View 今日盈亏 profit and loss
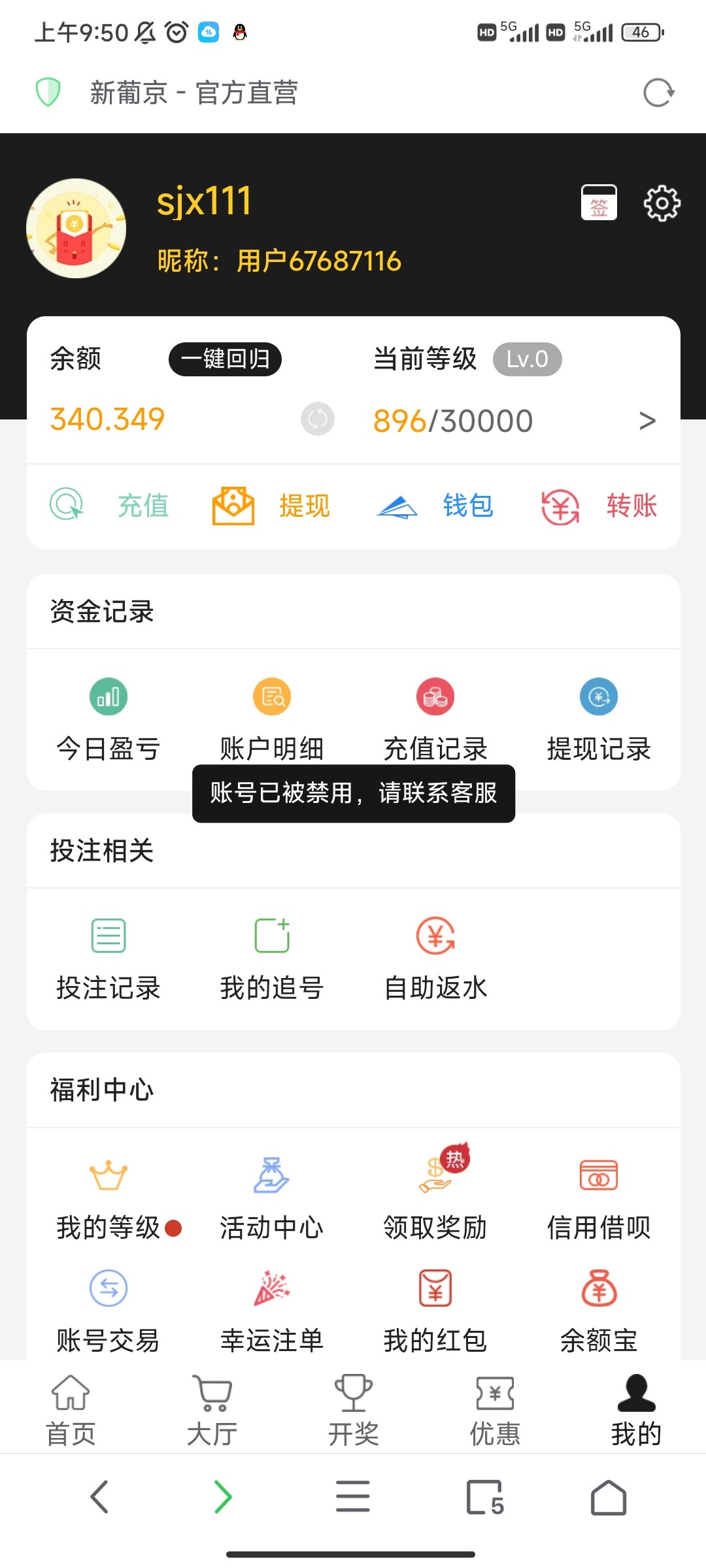The image size is (706, 1568). point(109,719)
